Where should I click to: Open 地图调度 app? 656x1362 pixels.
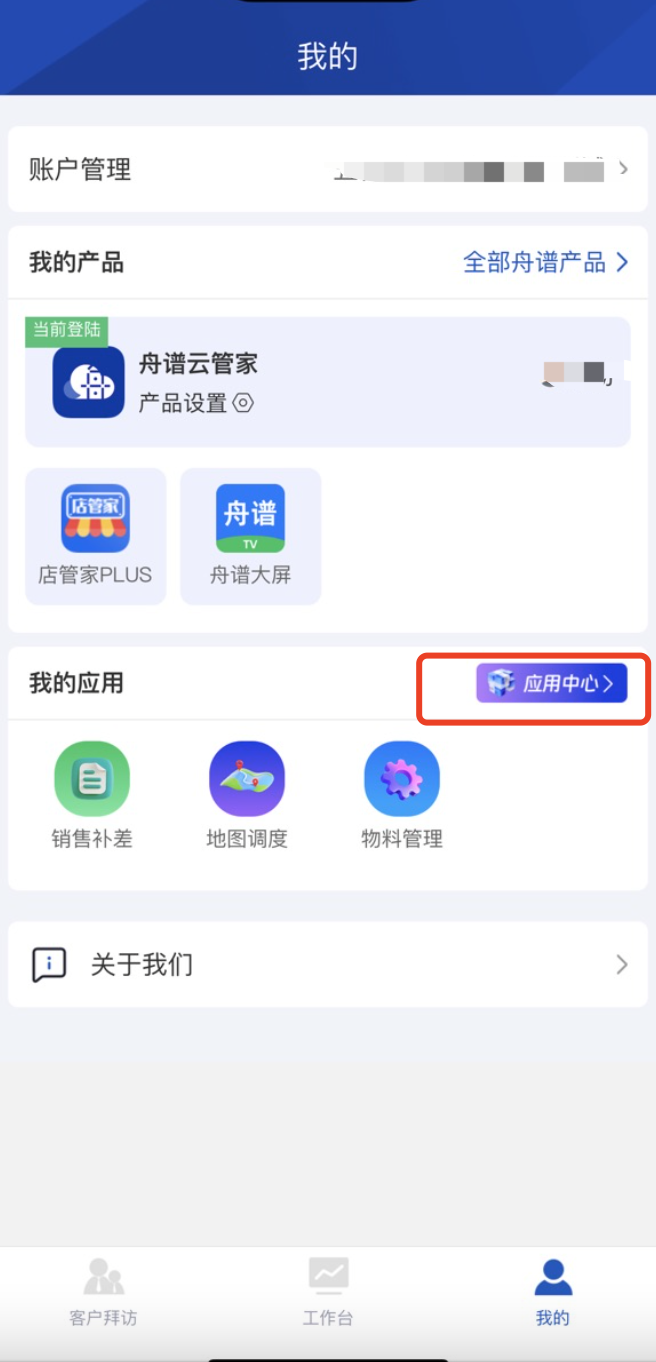point(247,796)
